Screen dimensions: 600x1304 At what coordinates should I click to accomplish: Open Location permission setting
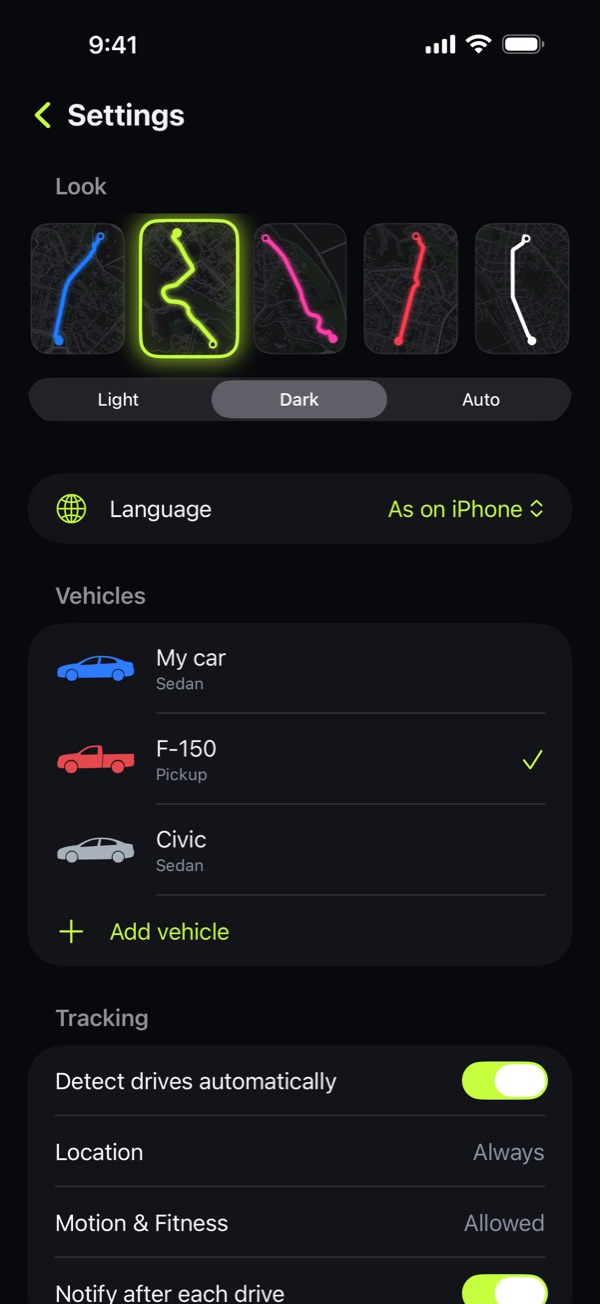300,1152
